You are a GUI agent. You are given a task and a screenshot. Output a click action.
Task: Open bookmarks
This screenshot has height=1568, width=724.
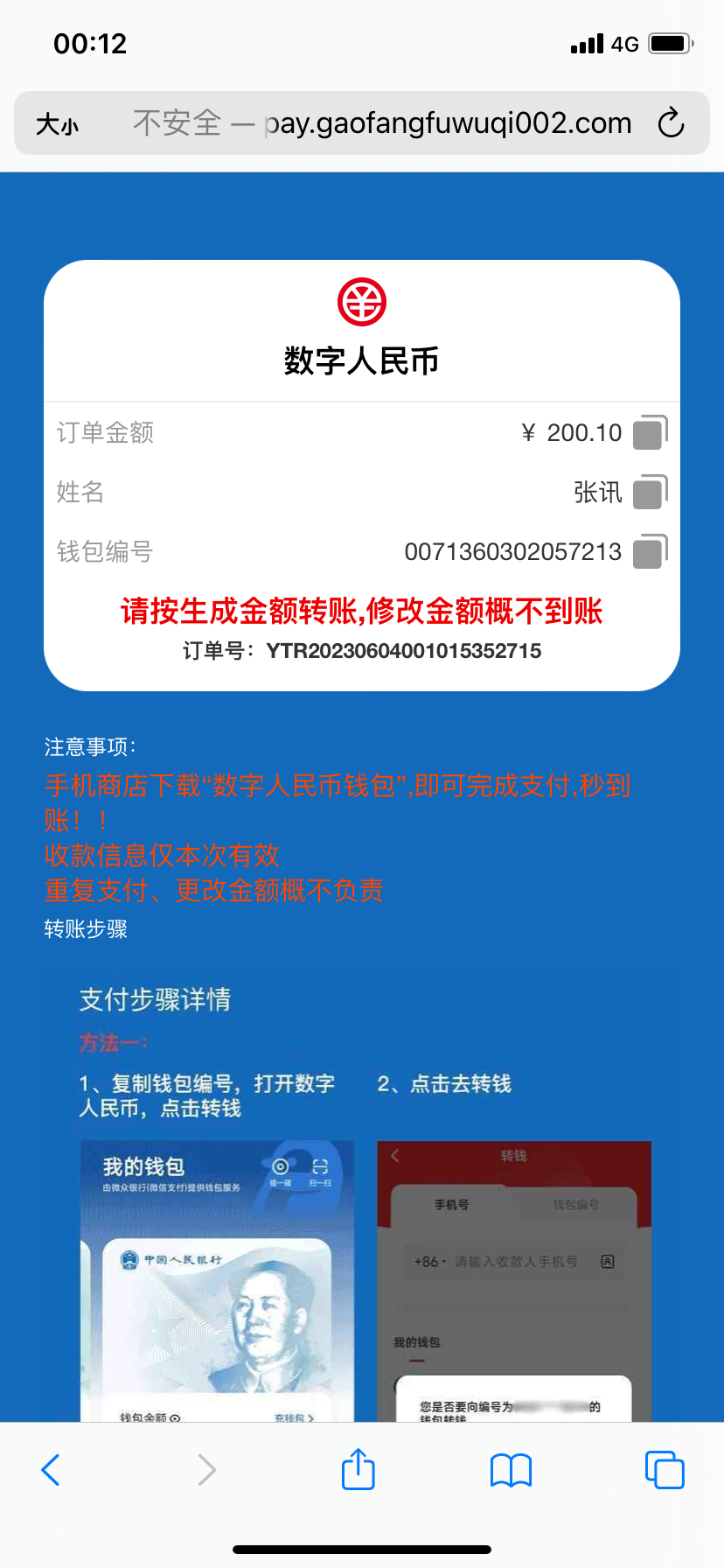click(x=511, y=1470)
